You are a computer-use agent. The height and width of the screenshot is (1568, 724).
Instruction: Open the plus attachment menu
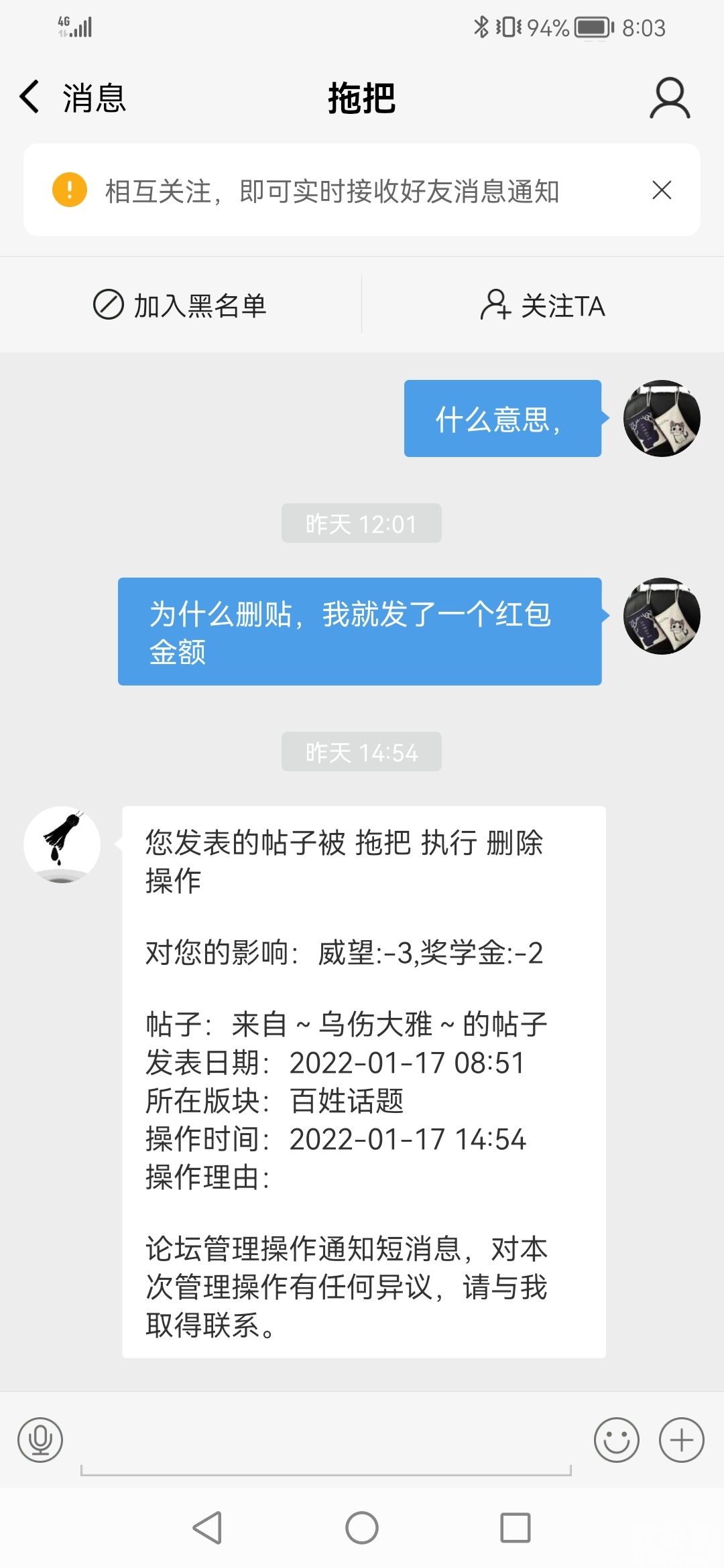[x=681, y=1439]
